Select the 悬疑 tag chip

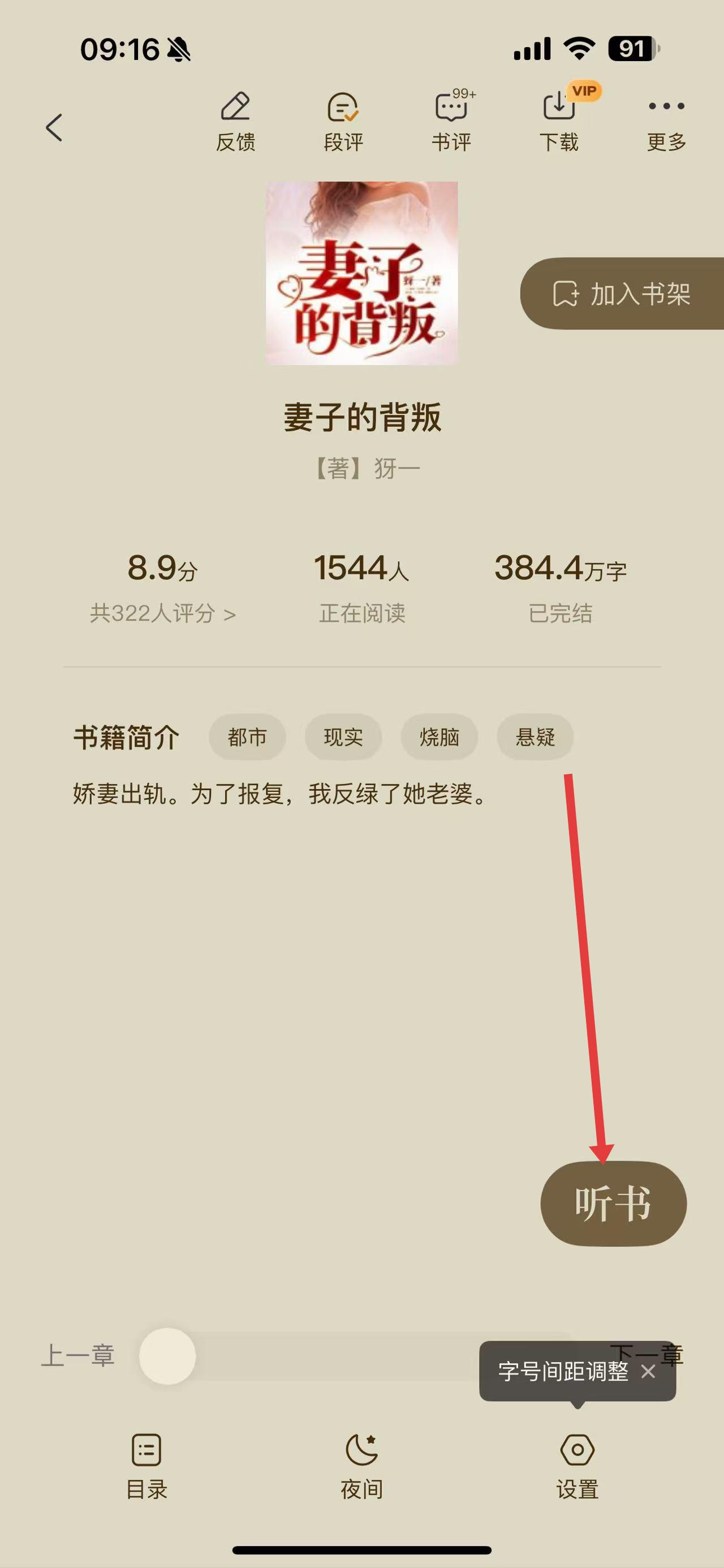coord(535,737)
